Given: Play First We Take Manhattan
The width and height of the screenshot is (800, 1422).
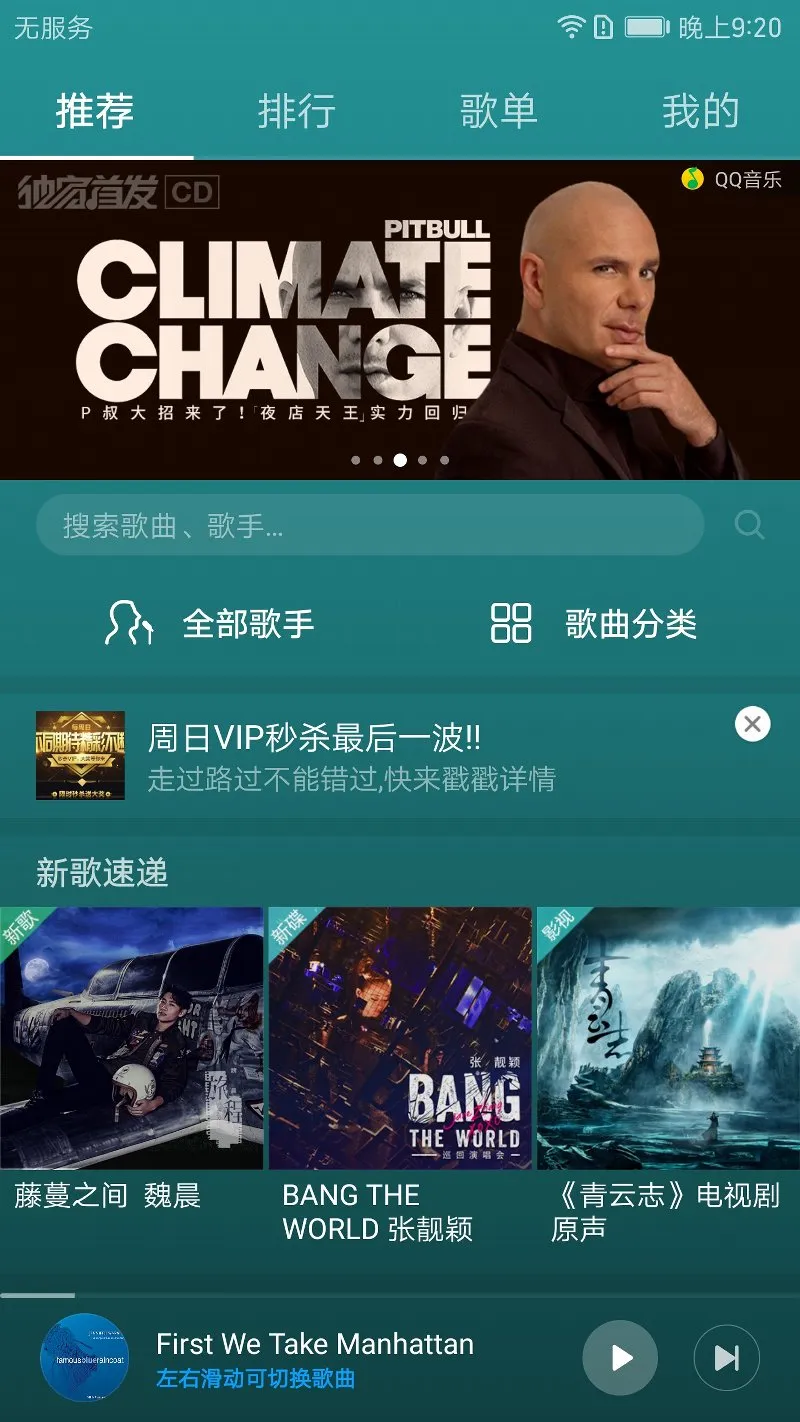Looking at the screenshot, I should click(x=620, y=1357).
